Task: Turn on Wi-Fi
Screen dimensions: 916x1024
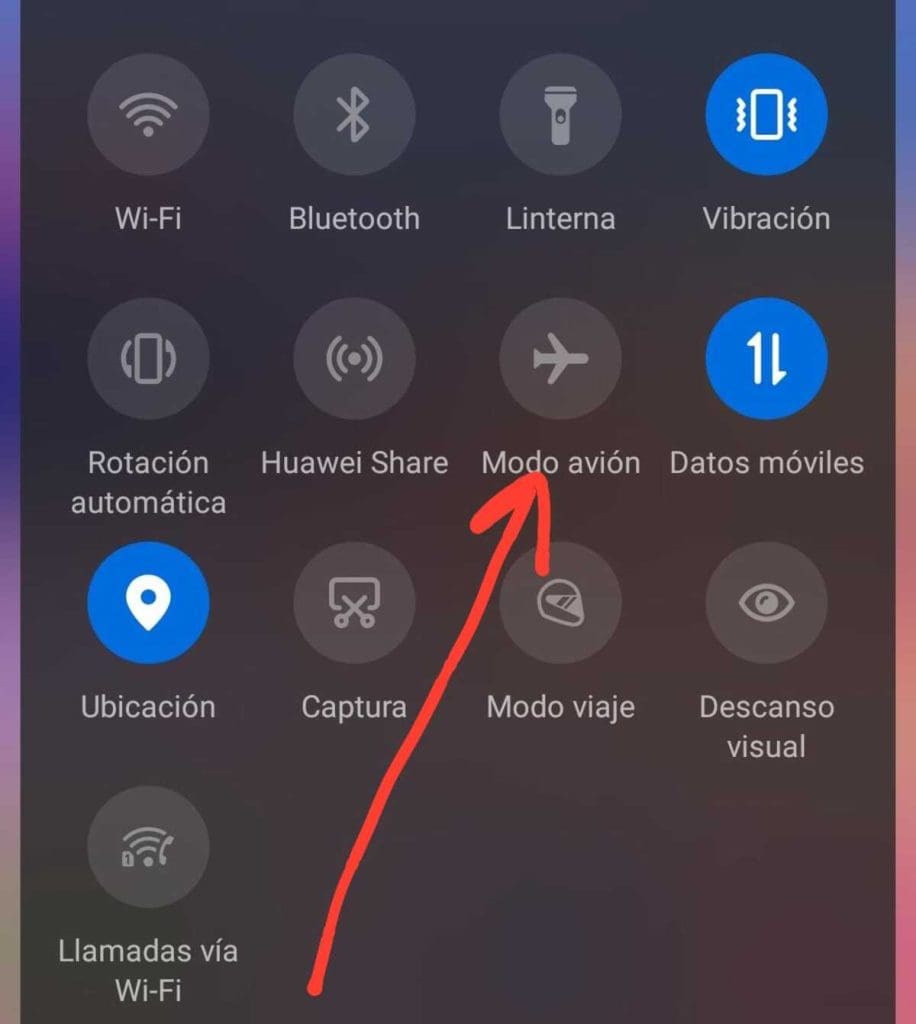Action: [148, 115]
